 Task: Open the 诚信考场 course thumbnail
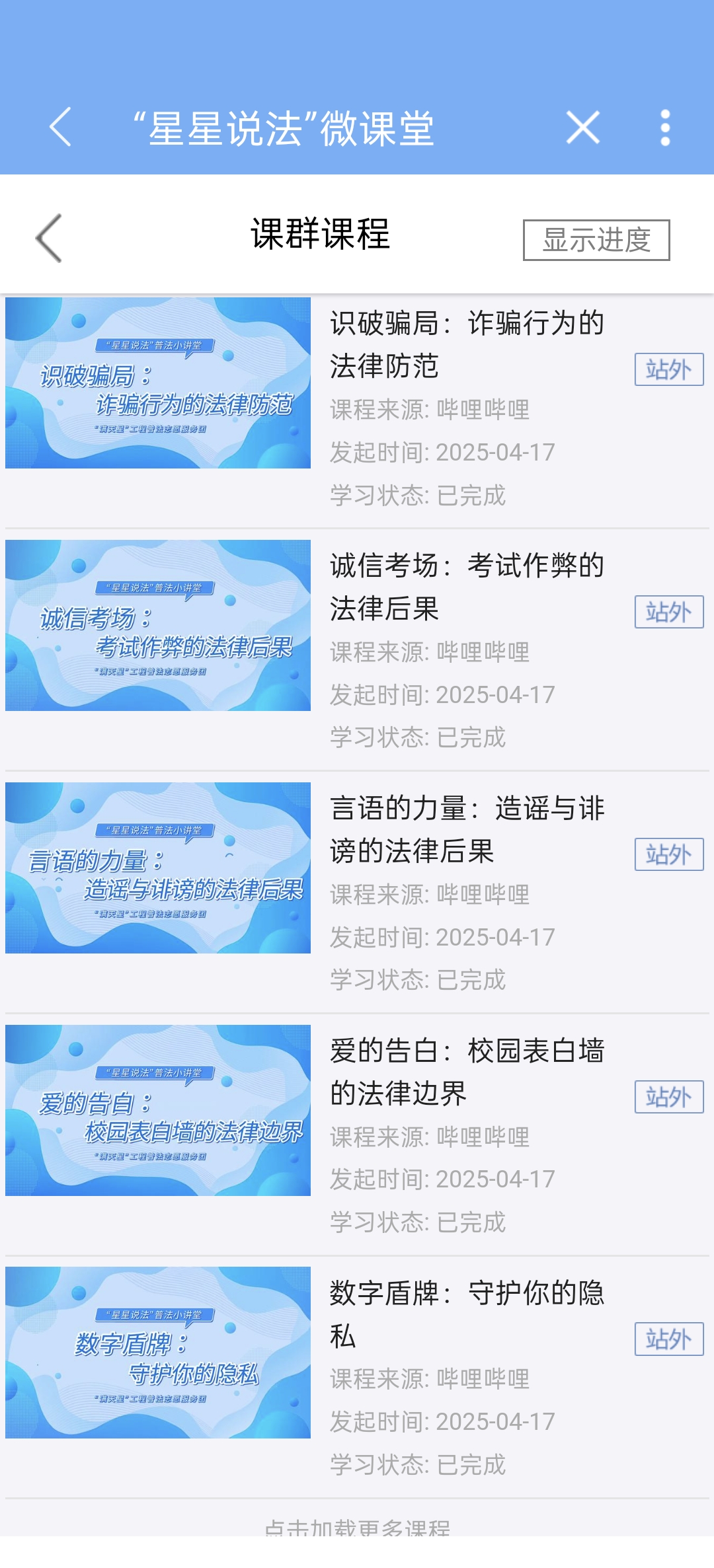(x=158, y=625)
